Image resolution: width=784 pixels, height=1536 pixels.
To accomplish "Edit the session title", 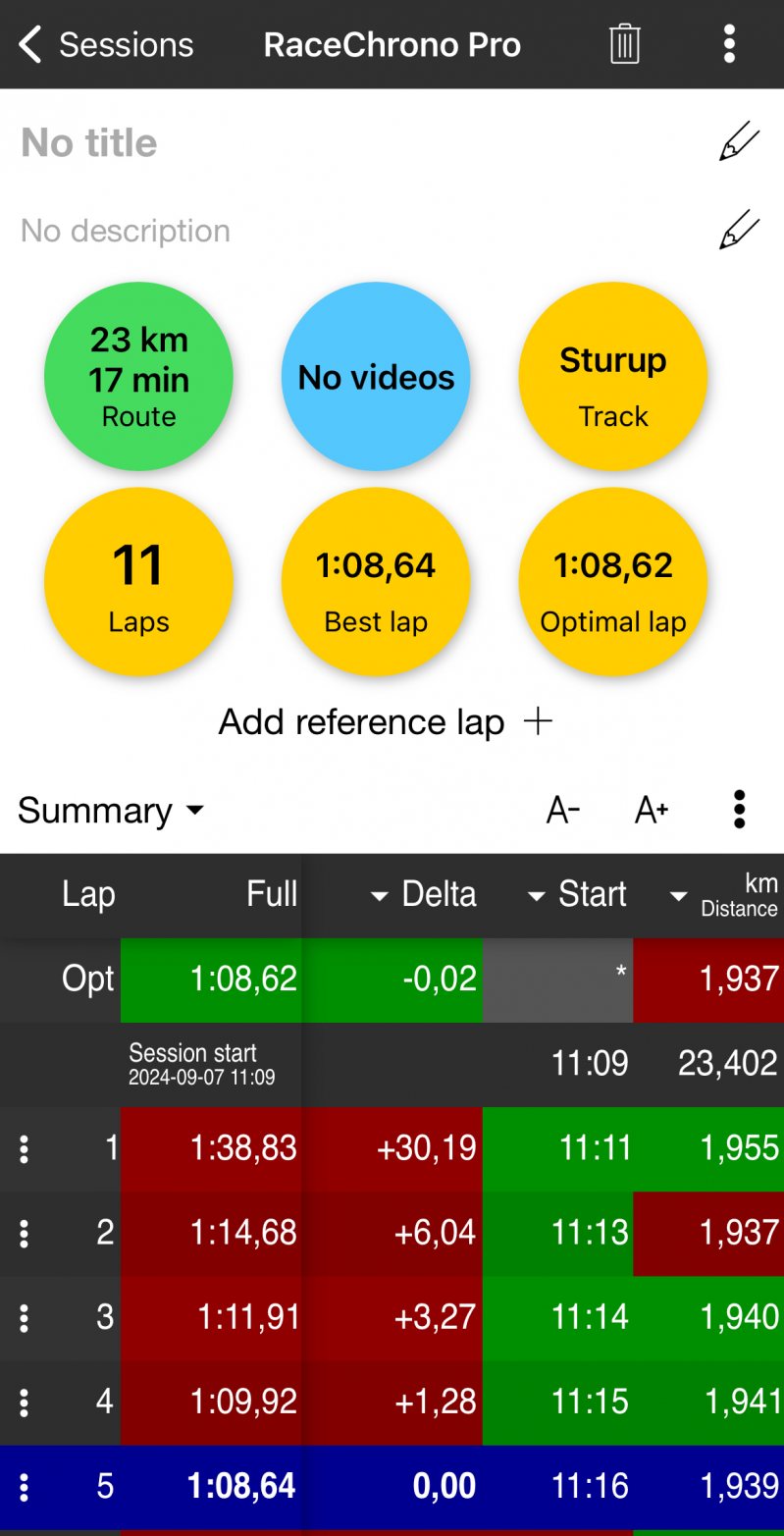I will (x=739, y=142).
